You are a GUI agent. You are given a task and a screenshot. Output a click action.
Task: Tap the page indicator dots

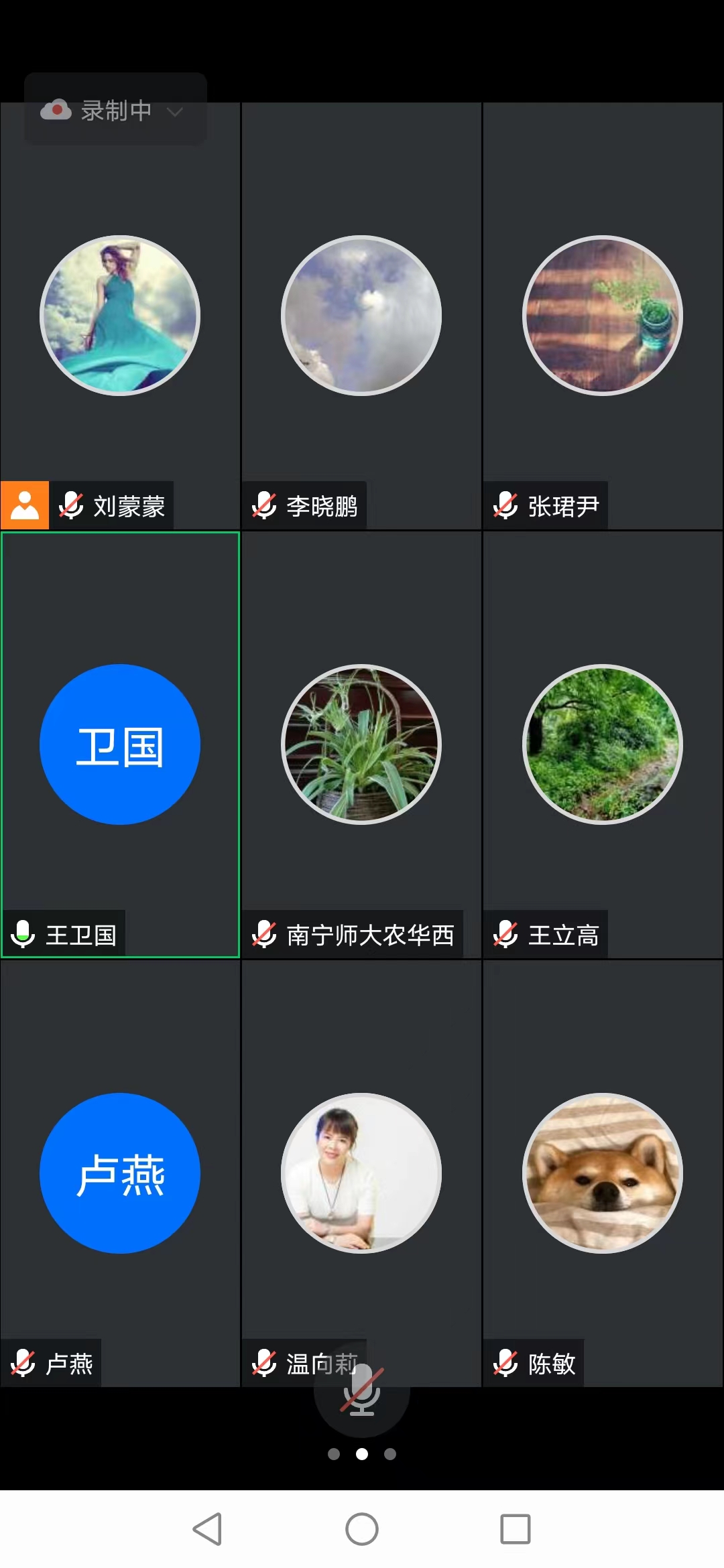pyautogui.click(x=362, y=1454)
